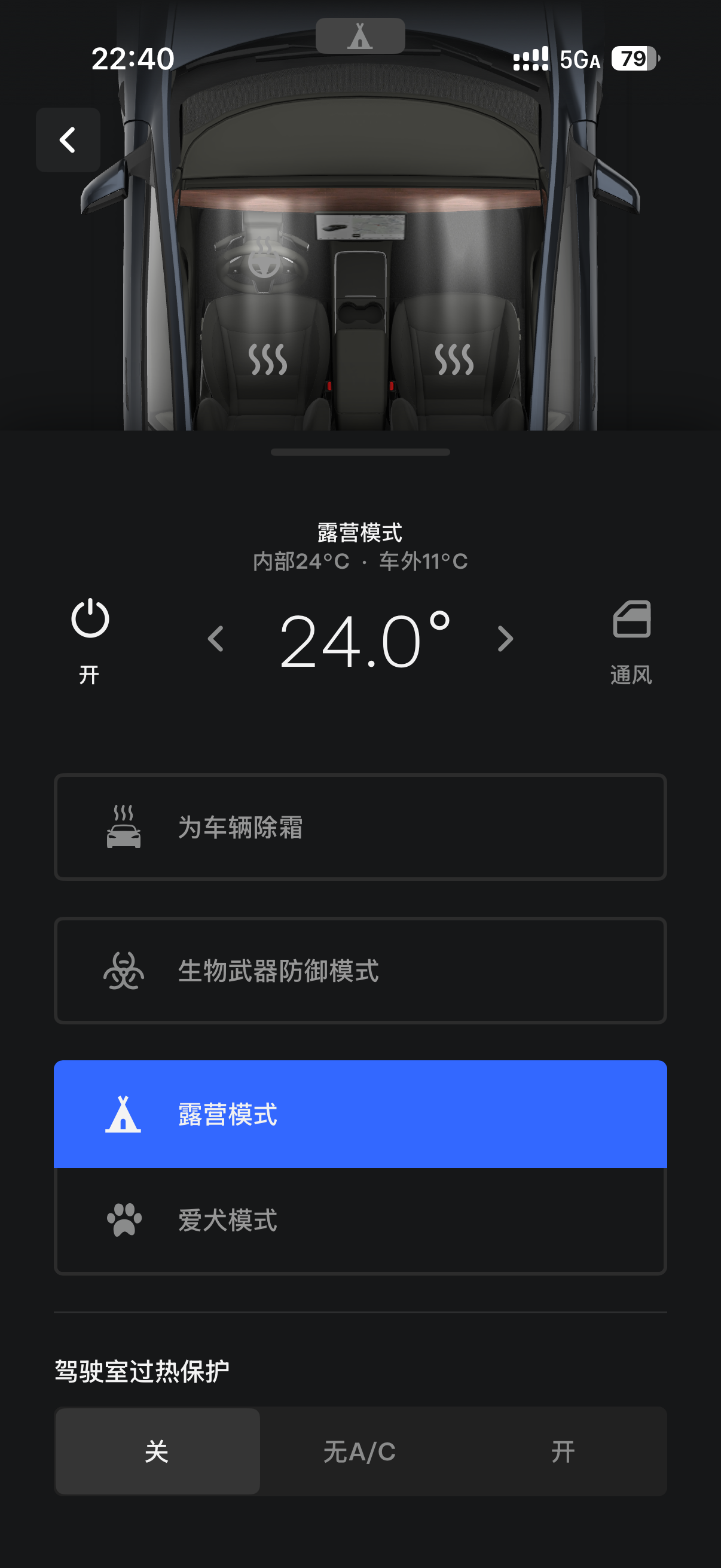Set 驾驶室过热保护 to 关

pos(158,1451)
